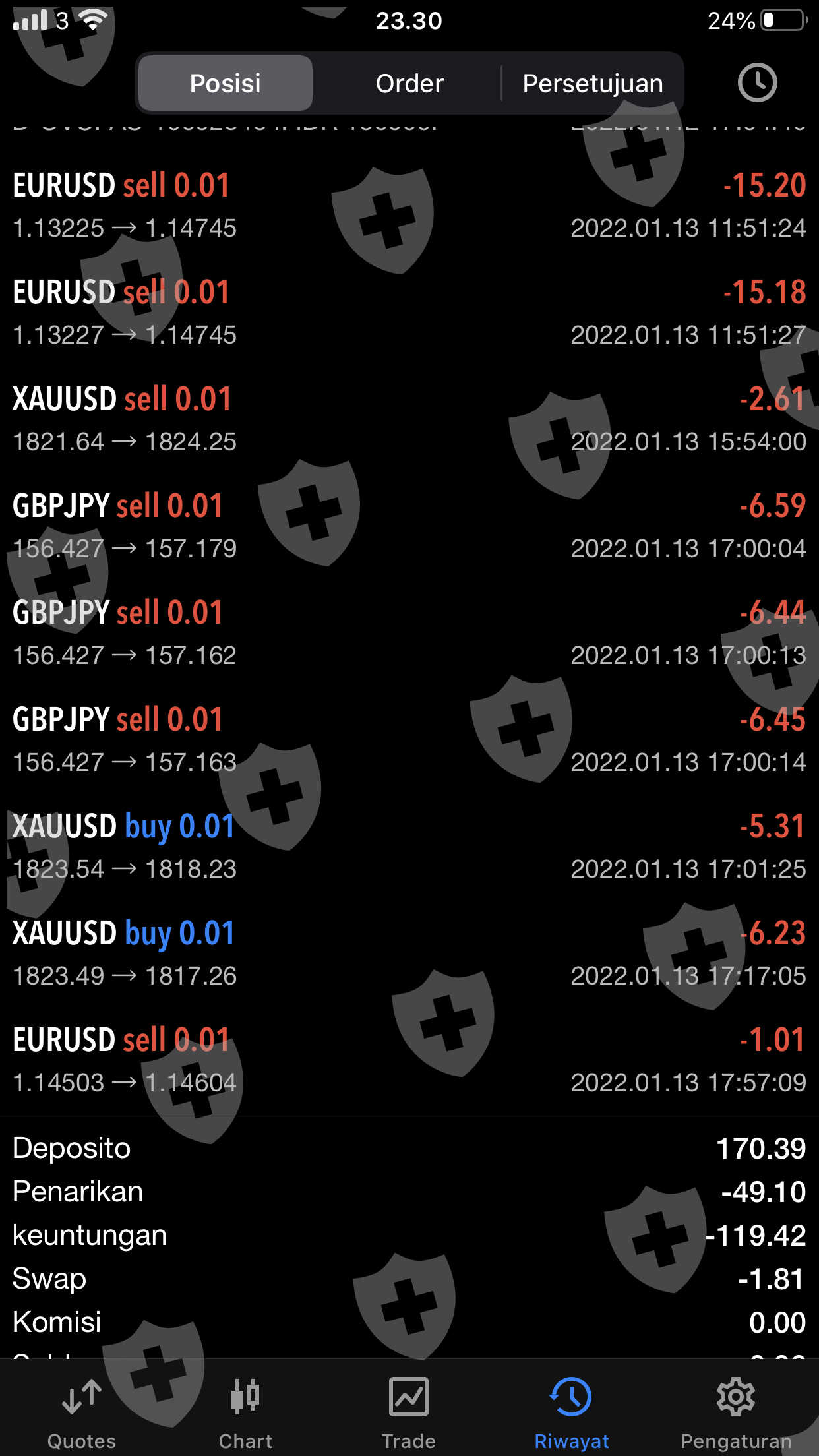Open the EURUSD sell trade at 17:57:09
This screenshot has width=819, height=1456.
coord(409,1060)
